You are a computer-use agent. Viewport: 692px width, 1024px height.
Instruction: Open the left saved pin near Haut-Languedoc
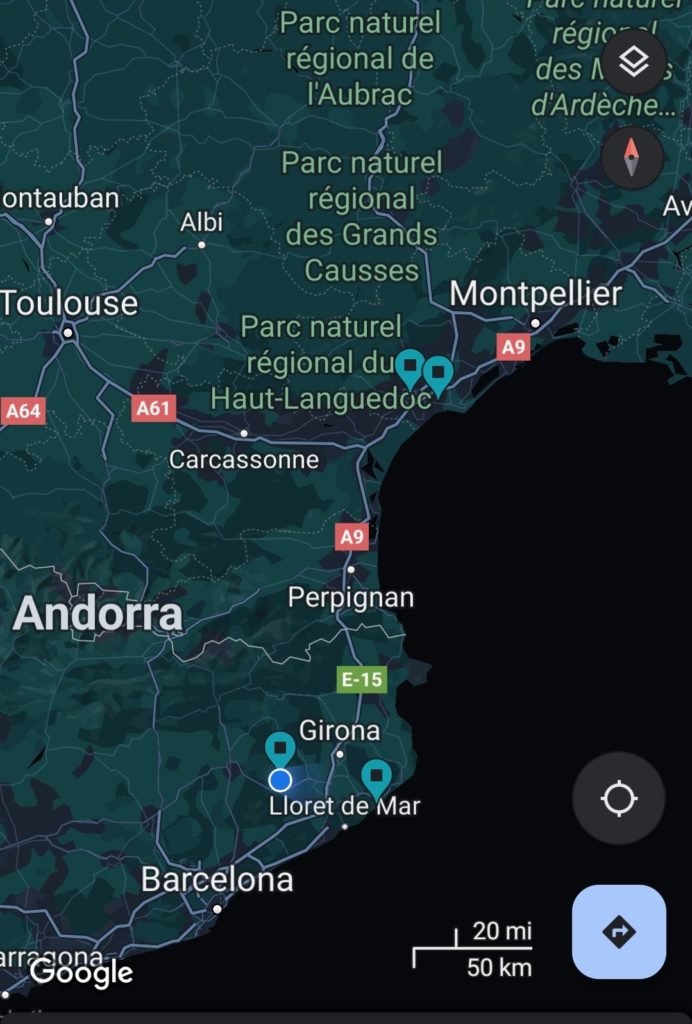click(409, 367)
